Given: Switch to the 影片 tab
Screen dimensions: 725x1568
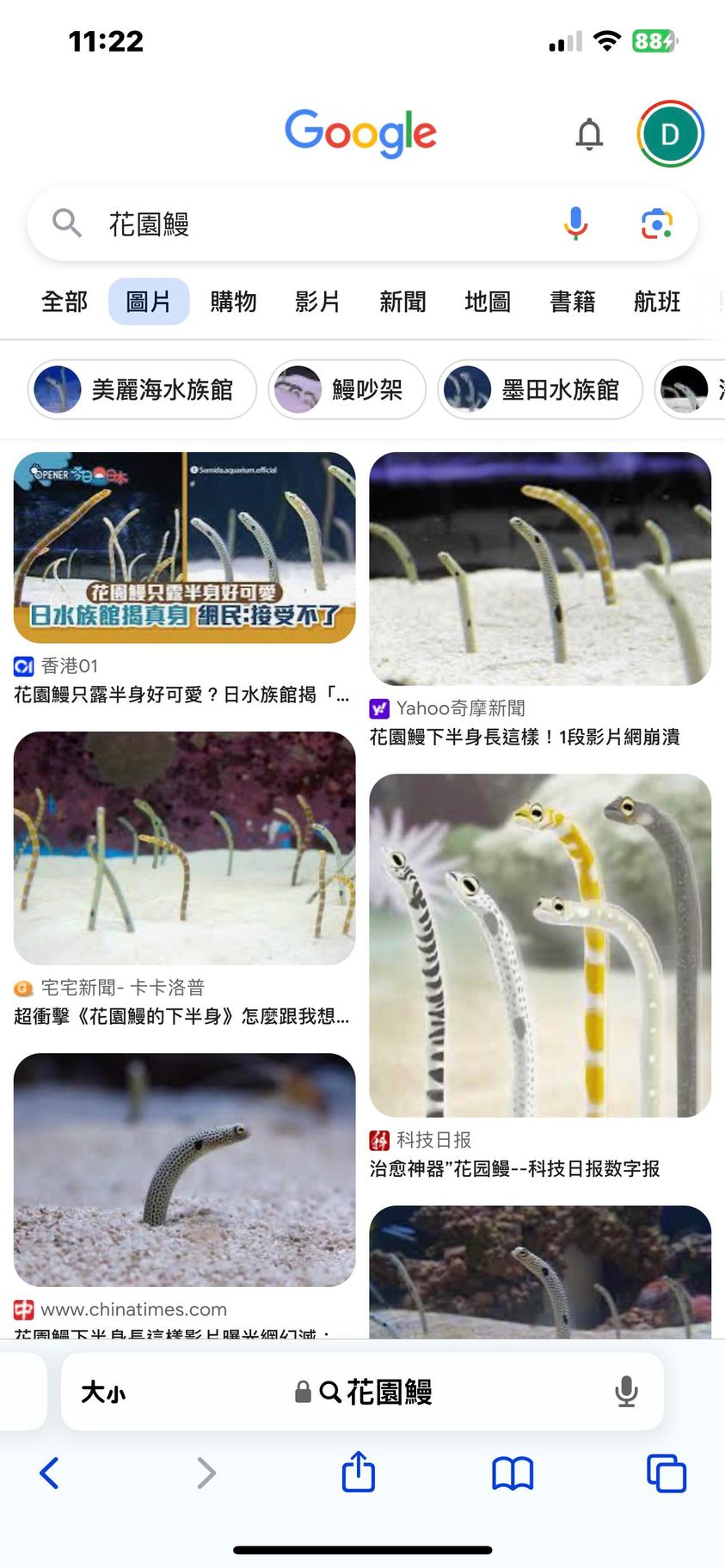Looking at the screenshot, I should pos(317,302).
